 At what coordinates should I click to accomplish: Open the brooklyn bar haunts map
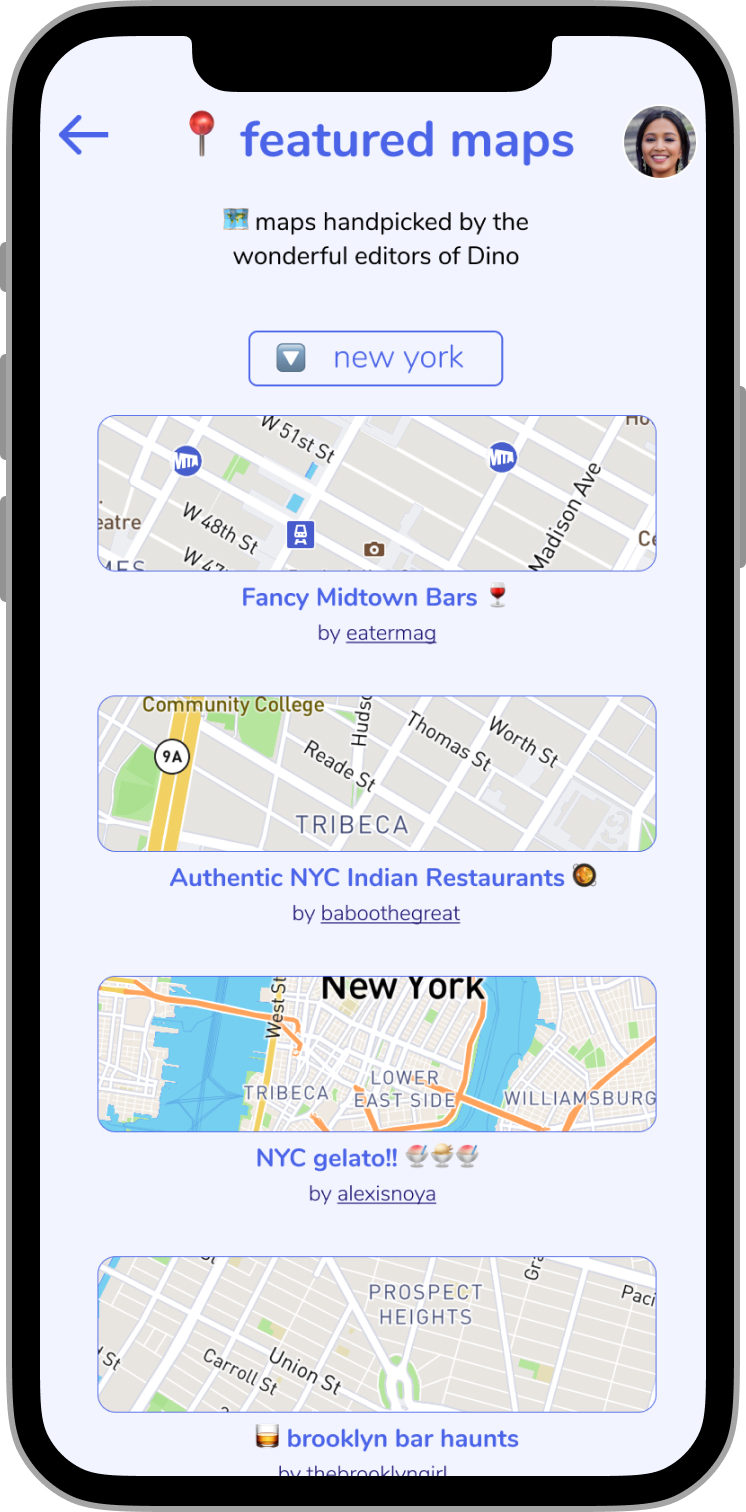coord(376,1334)
